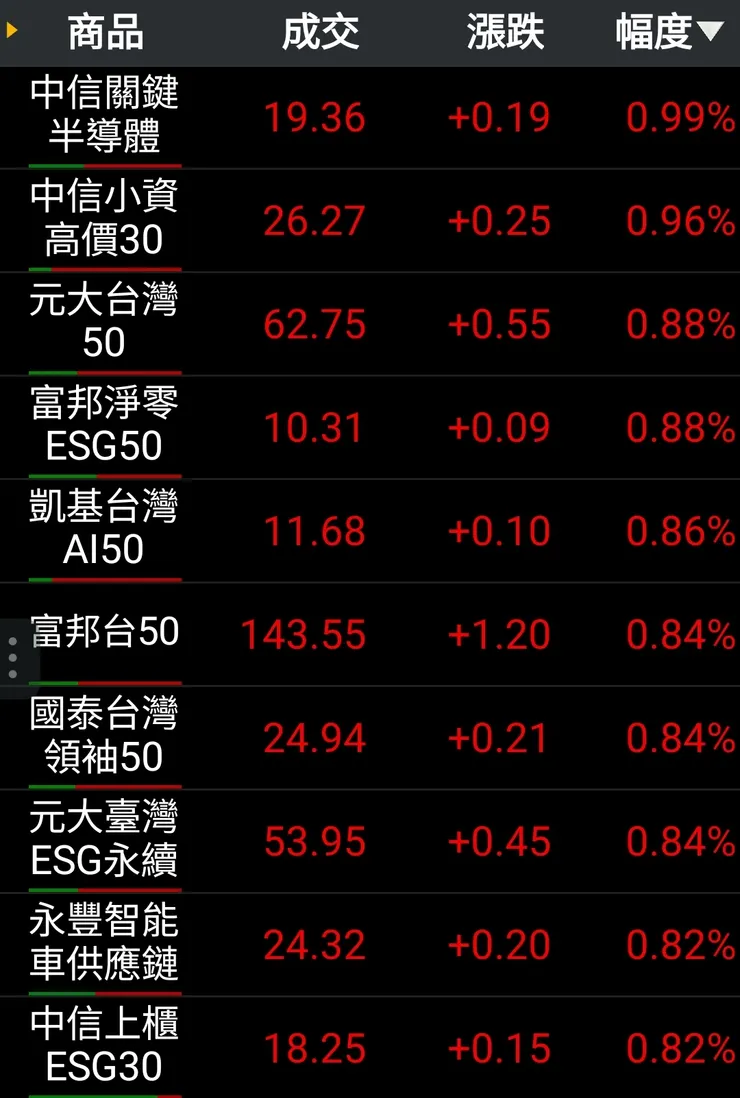Sort the list by 漲跌 column

[505, 33]
